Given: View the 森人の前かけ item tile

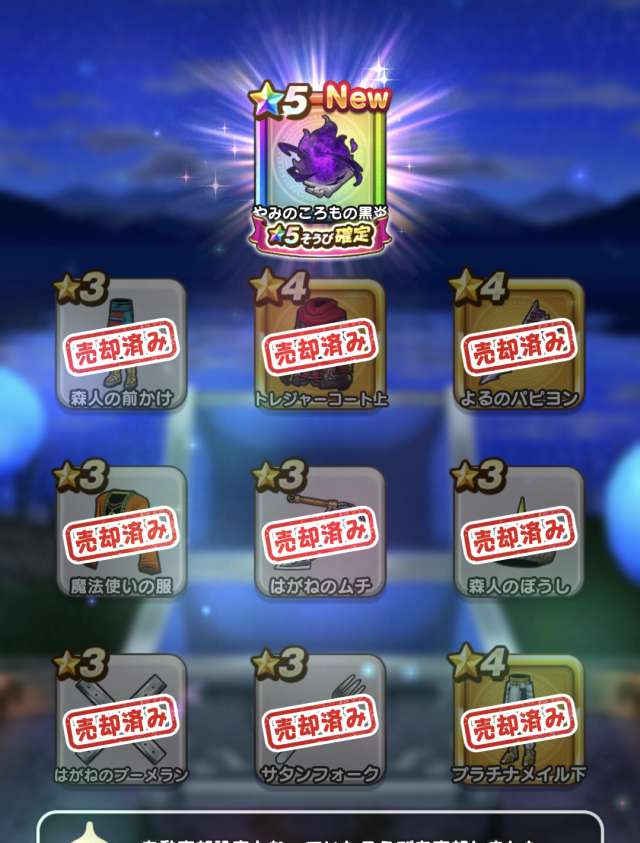Looking at the screenshot, I should tap(121, 345).
